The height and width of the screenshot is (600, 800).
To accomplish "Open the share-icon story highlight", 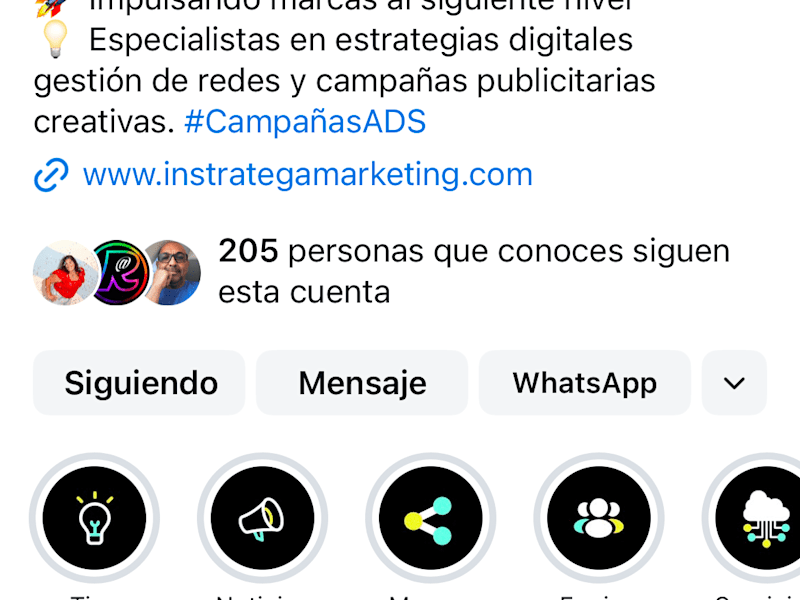I will 430,518.
